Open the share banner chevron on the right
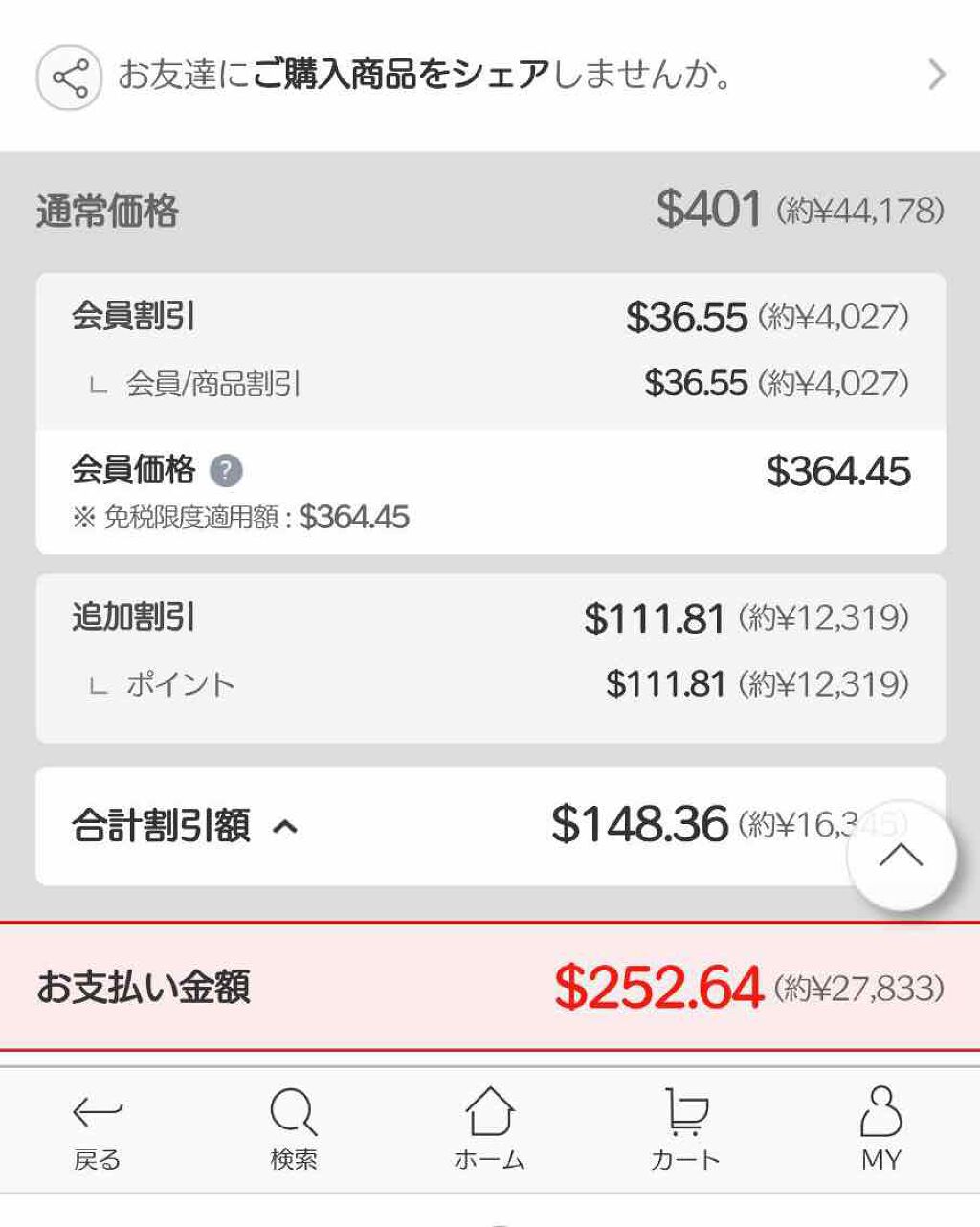980x1227 pixels. (935, 76)
